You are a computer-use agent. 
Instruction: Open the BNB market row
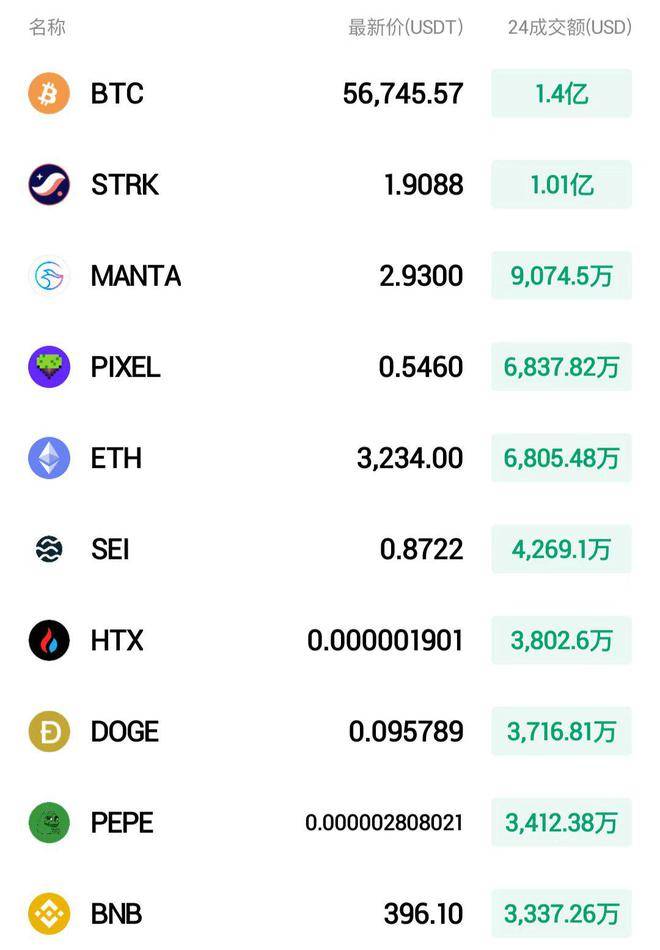click(x=116, y=913)
